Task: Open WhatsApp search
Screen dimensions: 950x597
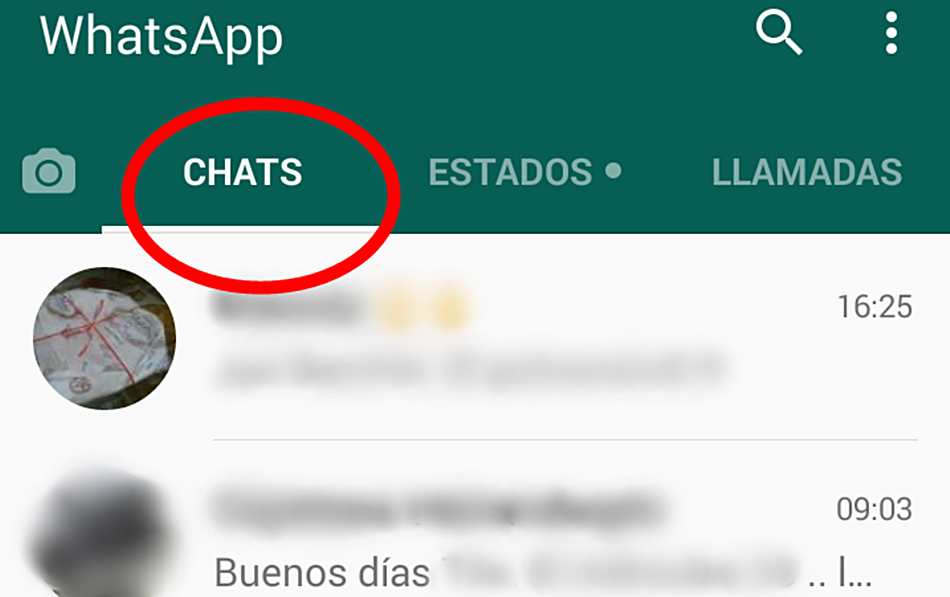Action: click(778, 34)
